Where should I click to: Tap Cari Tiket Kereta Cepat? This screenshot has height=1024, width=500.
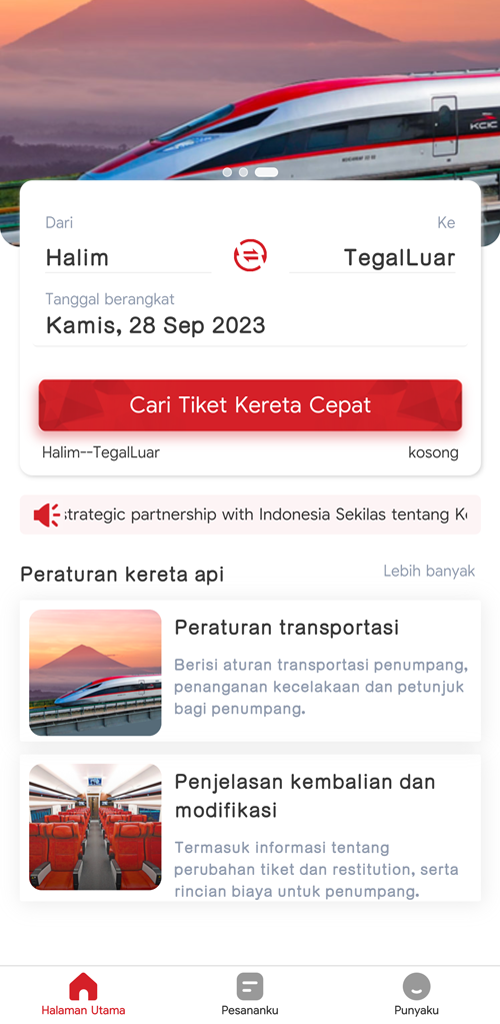tap(250, 405)
